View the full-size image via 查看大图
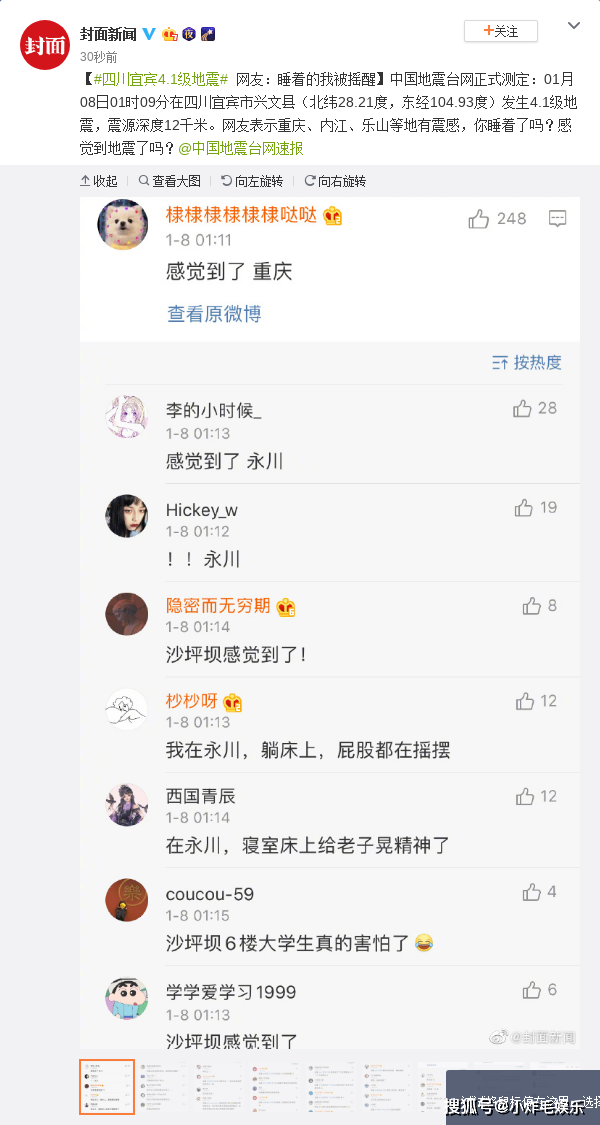 [169, 181]
